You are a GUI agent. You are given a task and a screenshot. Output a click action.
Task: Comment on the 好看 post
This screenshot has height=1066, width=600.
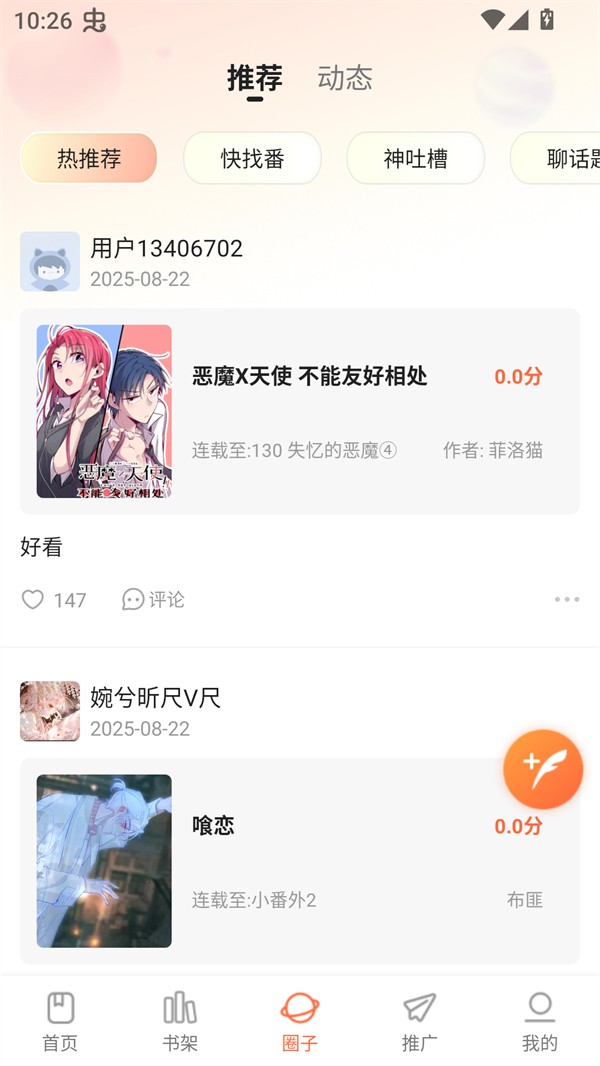click(x=153, y=600)
